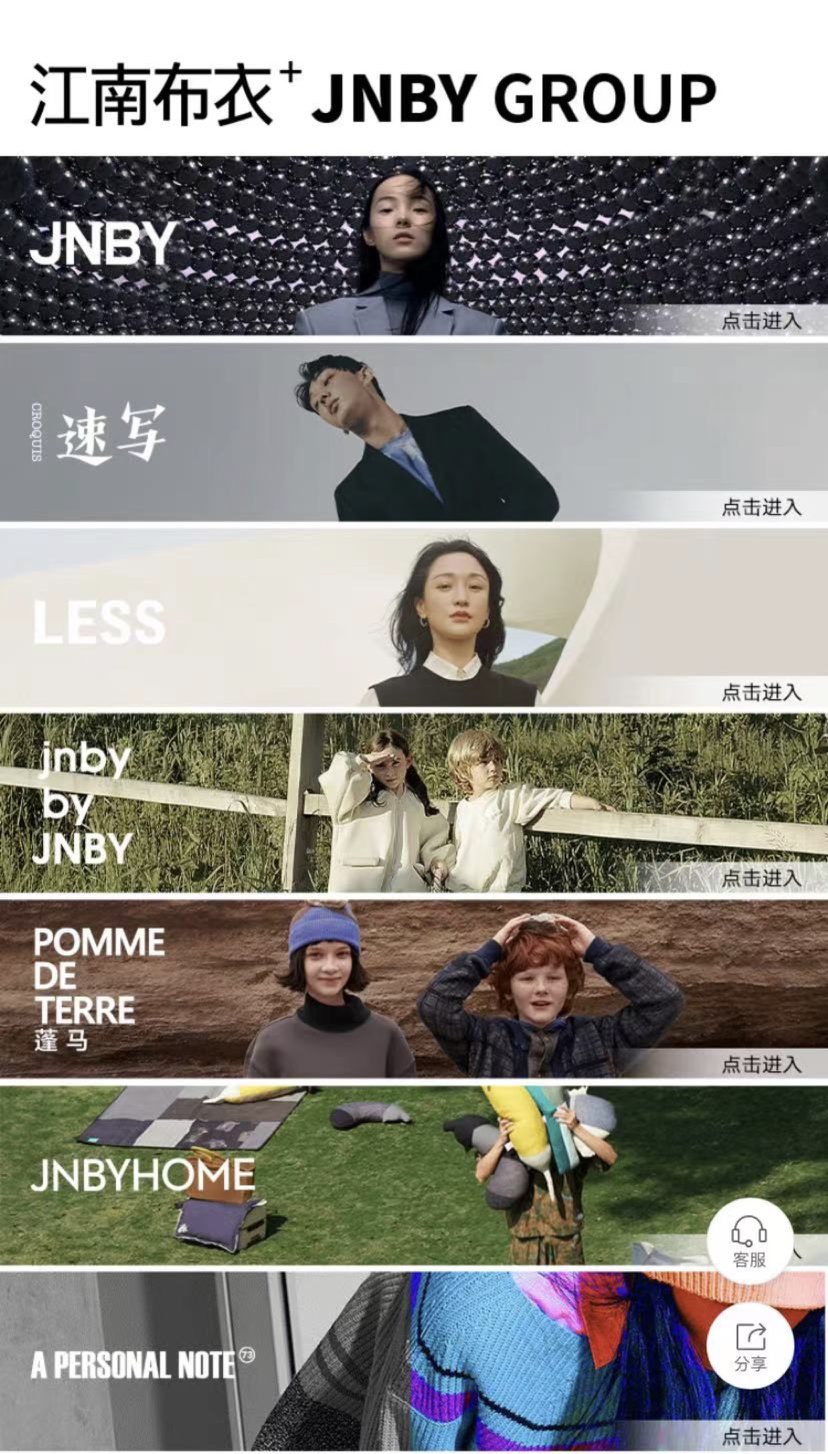Enter the A PERSONAL NOTE banner
The height and width of the screenshot is (1454, 828).
tap(414, 1361)
